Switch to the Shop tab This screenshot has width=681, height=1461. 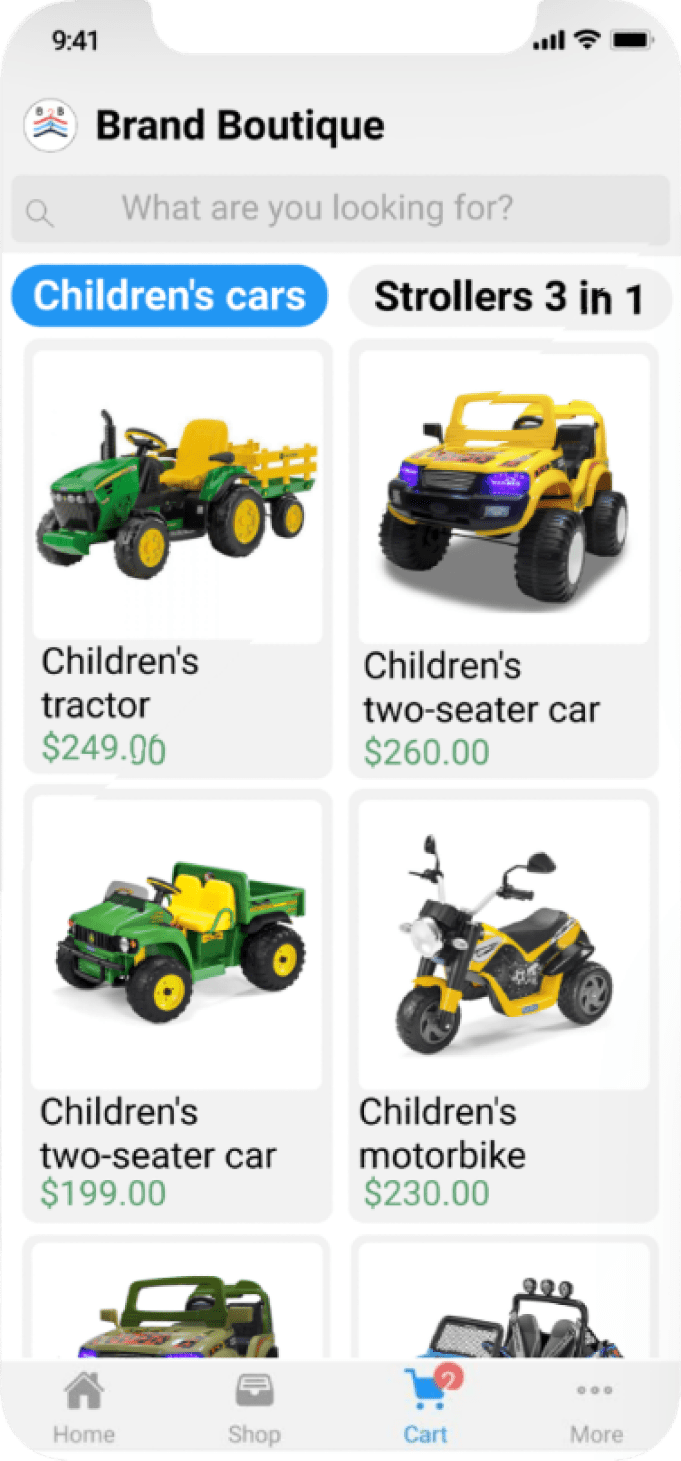tap(254, 1409)
